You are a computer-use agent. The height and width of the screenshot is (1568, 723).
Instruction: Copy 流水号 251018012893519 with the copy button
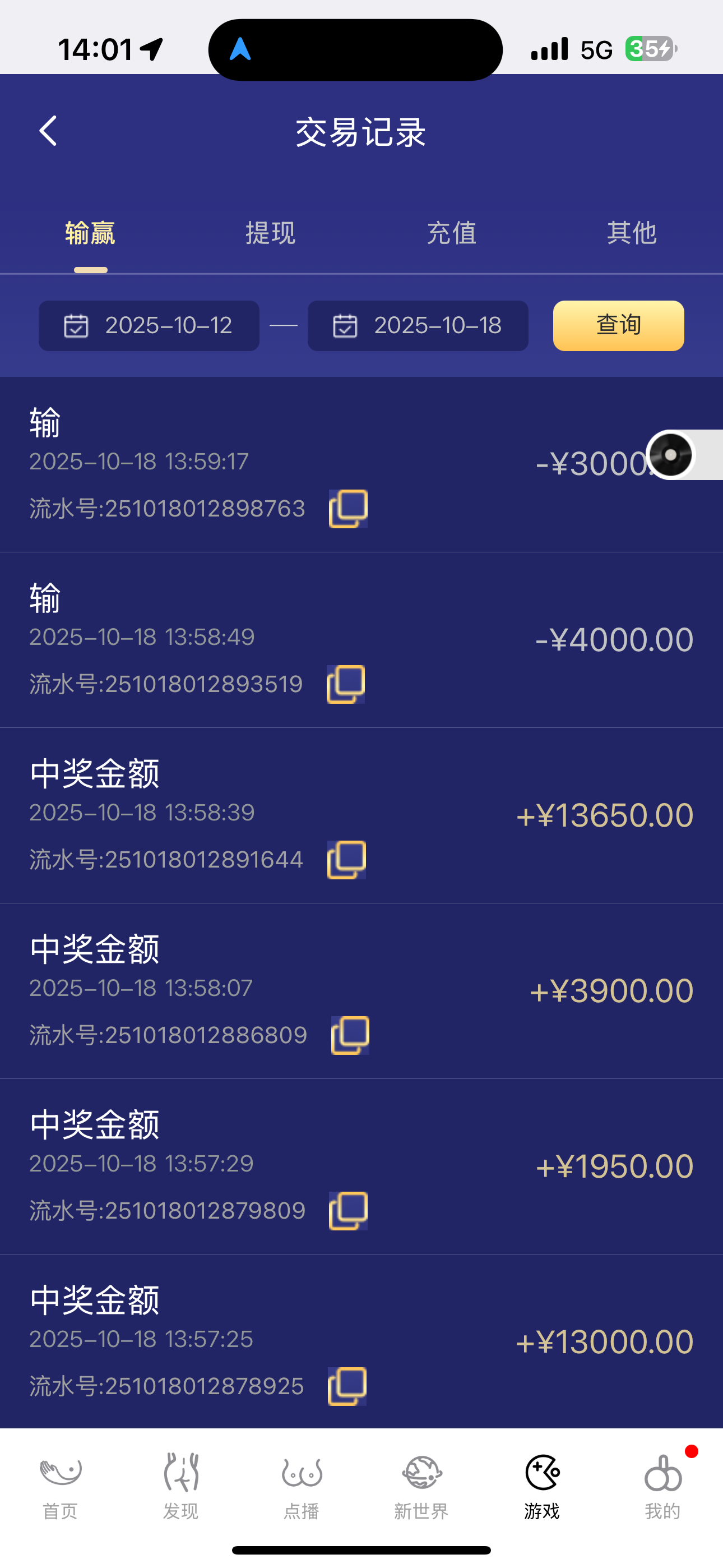pos(347,684)
